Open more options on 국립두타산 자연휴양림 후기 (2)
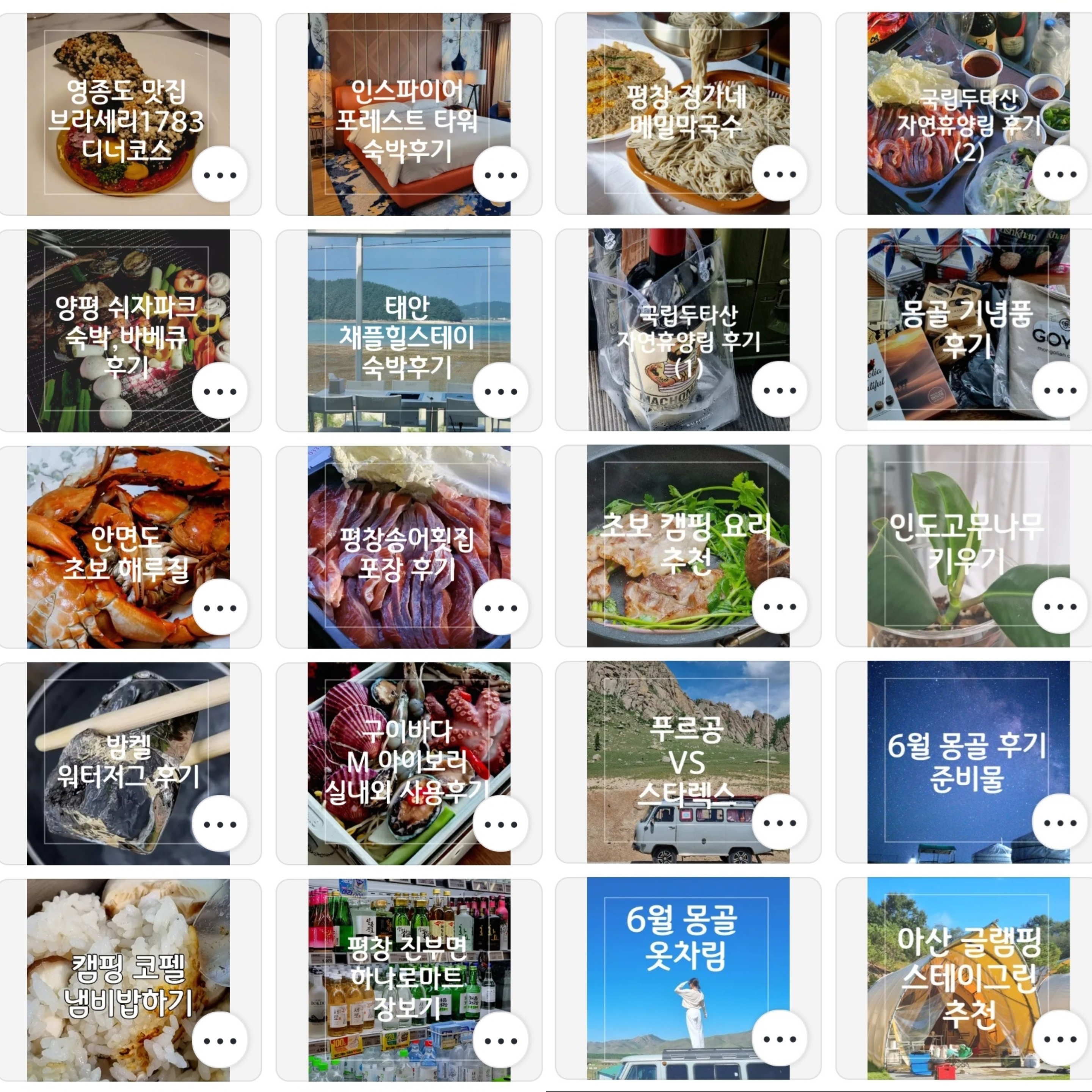1092x1092 pixels. pyautogui.click(x=1059, y=174)
